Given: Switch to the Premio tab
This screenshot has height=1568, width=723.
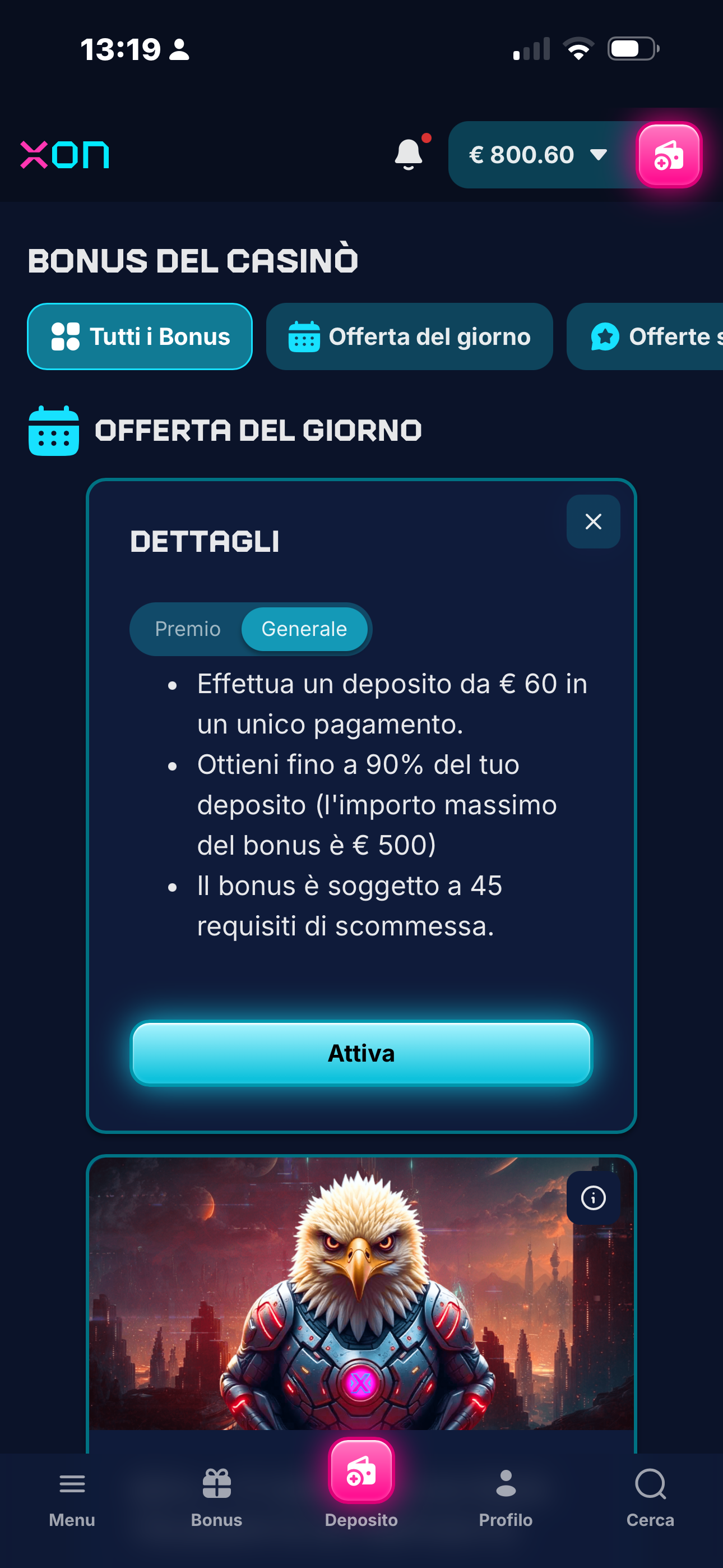Looking at the screenshot, I should coord(187,629).
